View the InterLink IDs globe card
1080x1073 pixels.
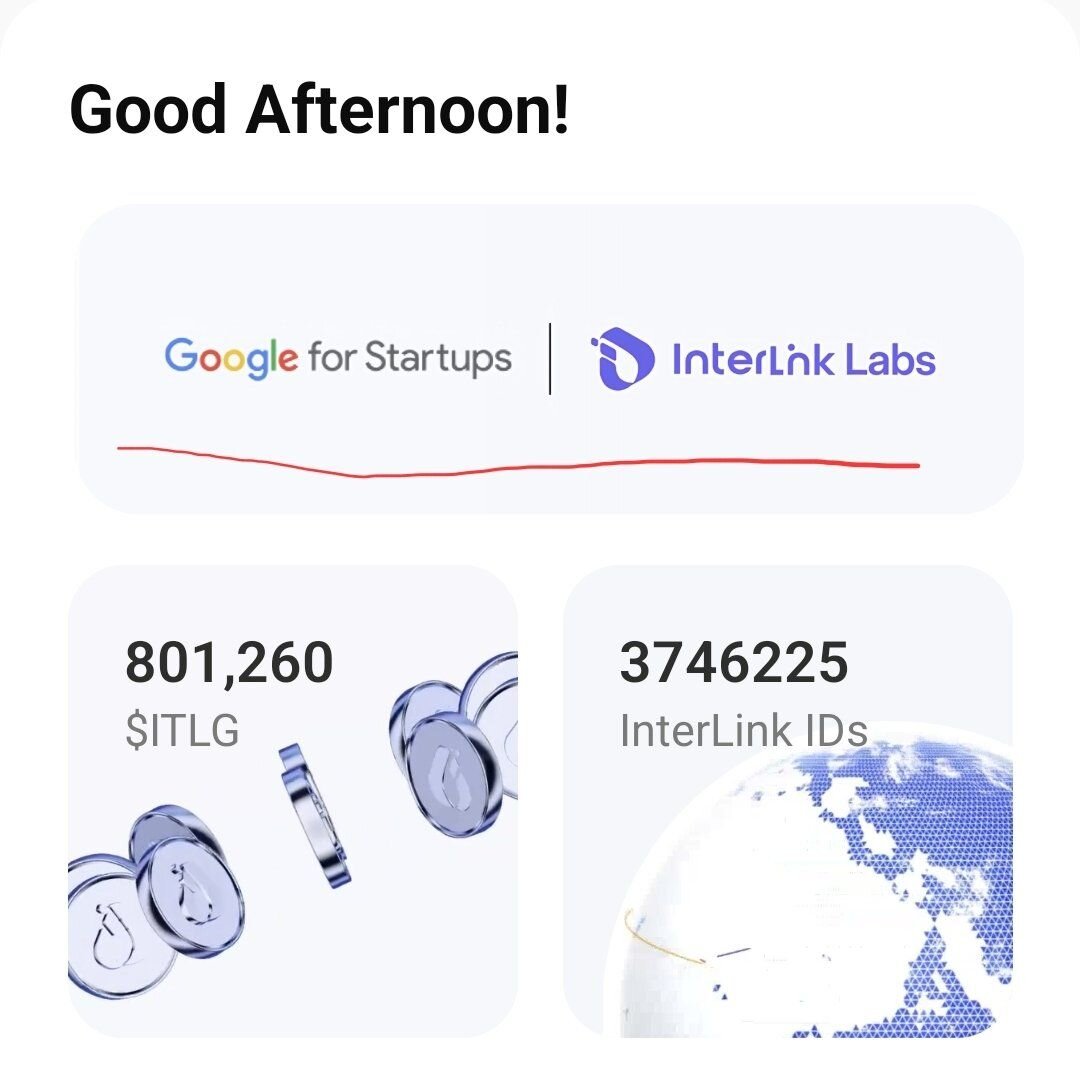(788, 800)
